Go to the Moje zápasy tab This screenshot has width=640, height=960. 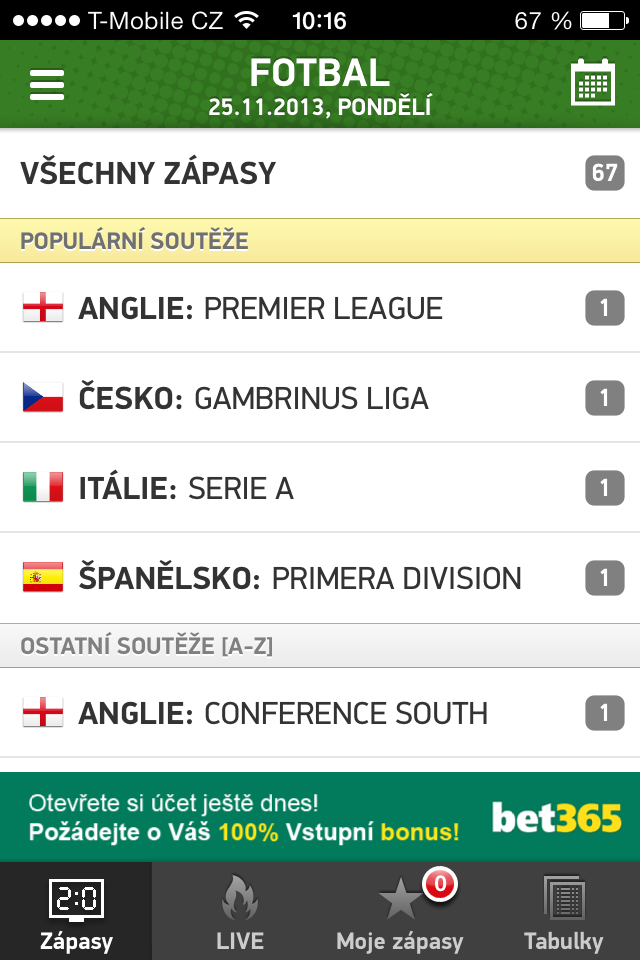pyautogui.click(x=400, y=912)
